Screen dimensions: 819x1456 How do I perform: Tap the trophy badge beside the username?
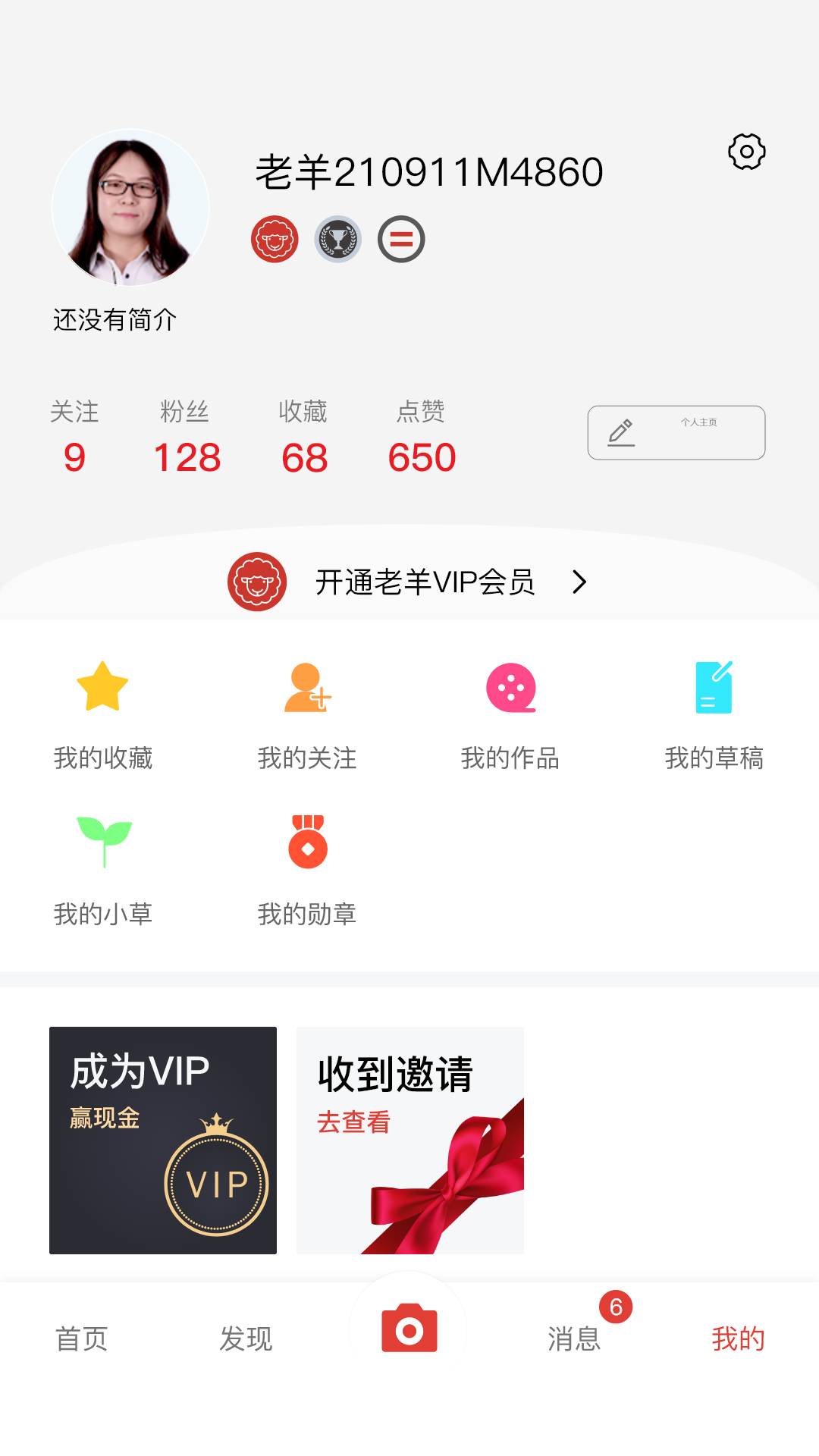(x=338, y=239)
